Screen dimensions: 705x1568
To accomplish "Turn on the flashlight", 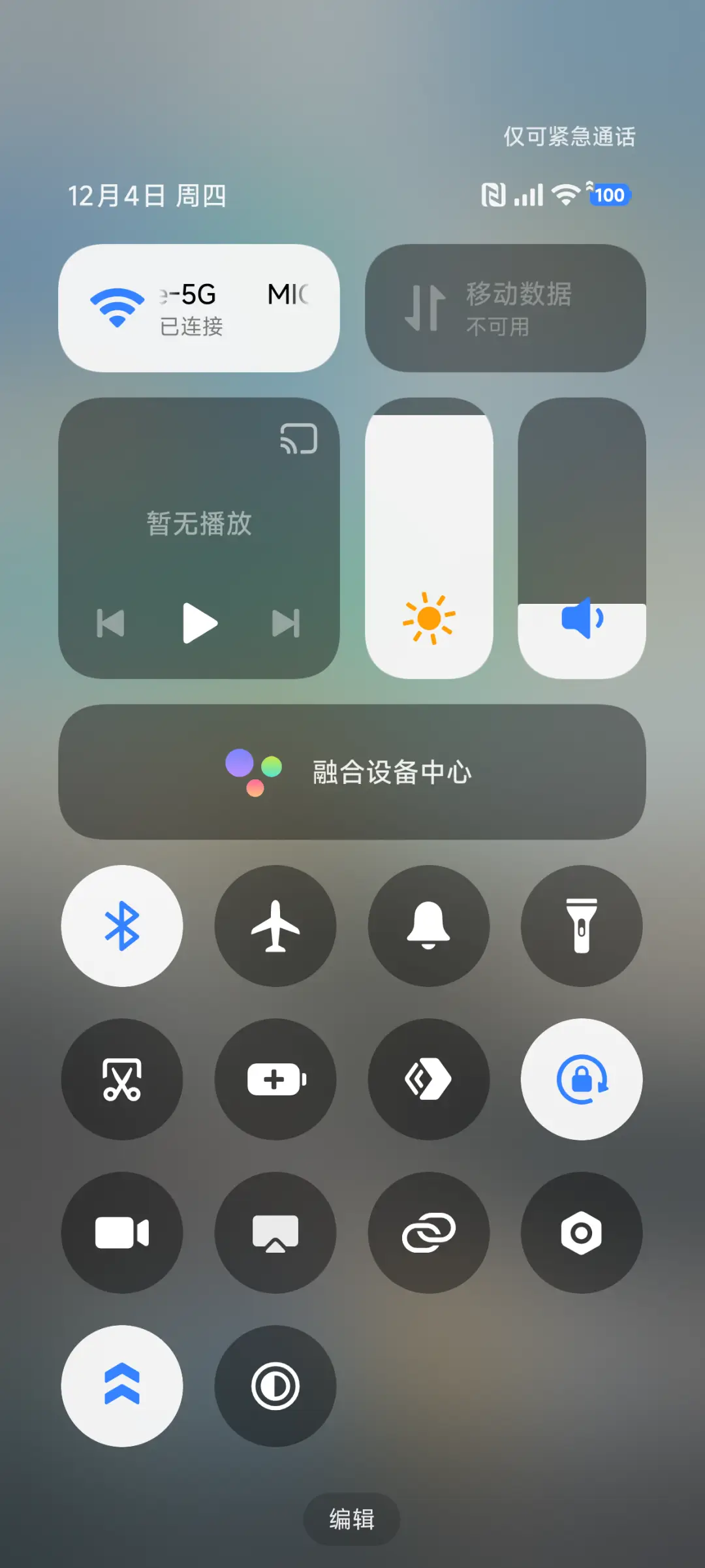I will [581, 927].
